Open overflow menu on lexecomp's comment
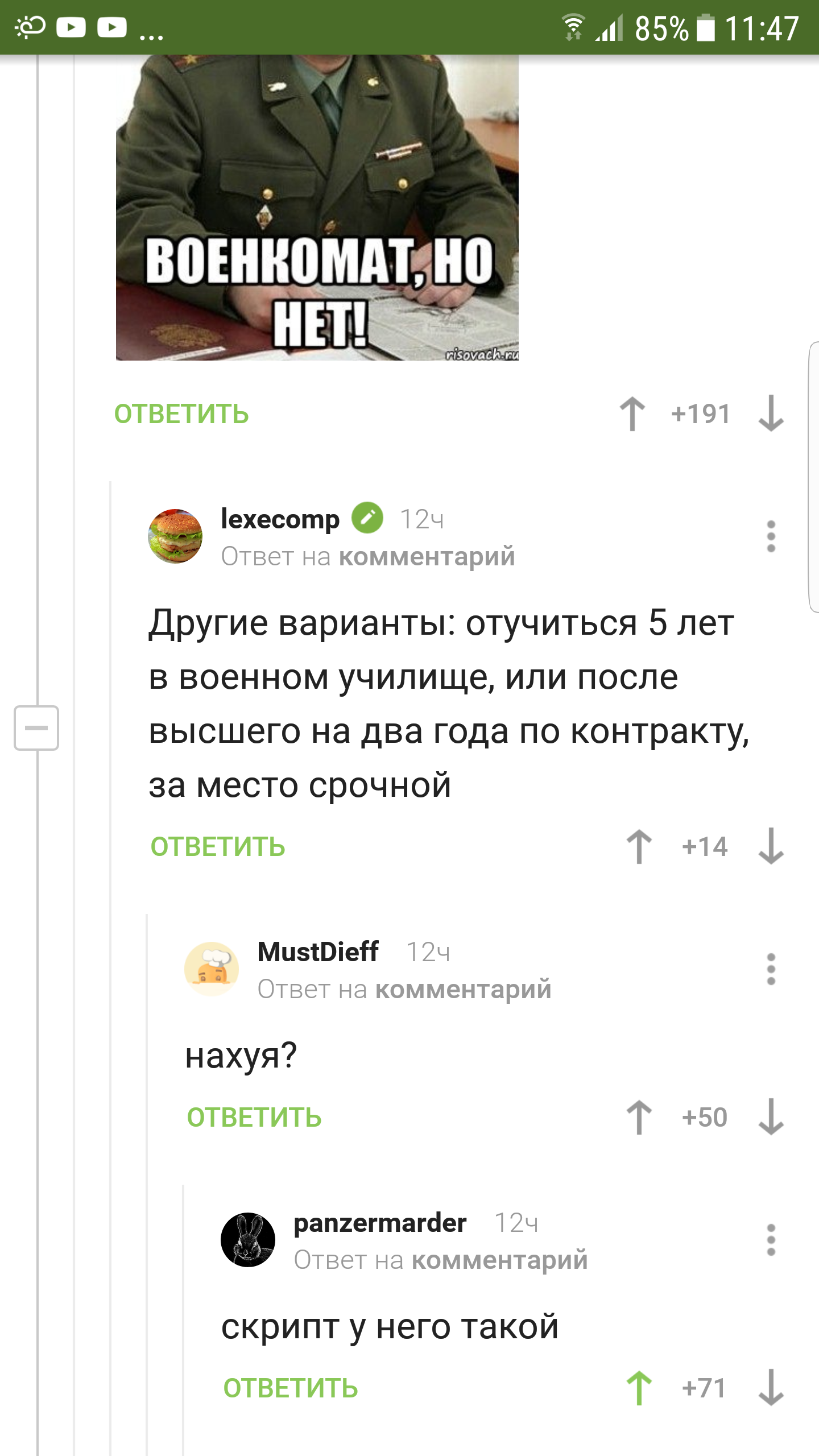The height and width of the screenshot is (1456, 819). (x=771, y=536)
